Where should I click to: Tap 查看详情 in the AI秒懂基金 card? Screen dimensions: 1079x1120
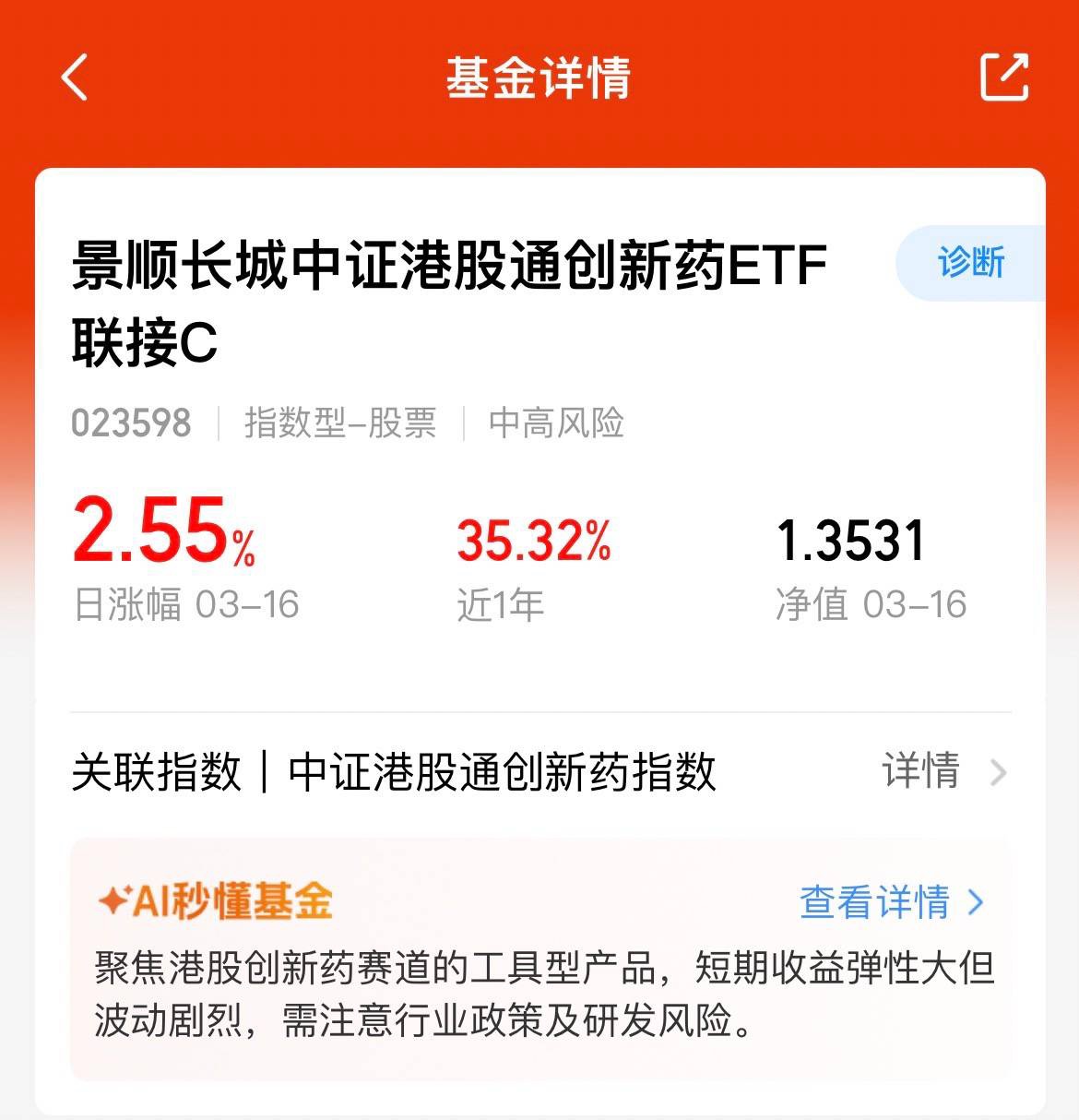892,901
